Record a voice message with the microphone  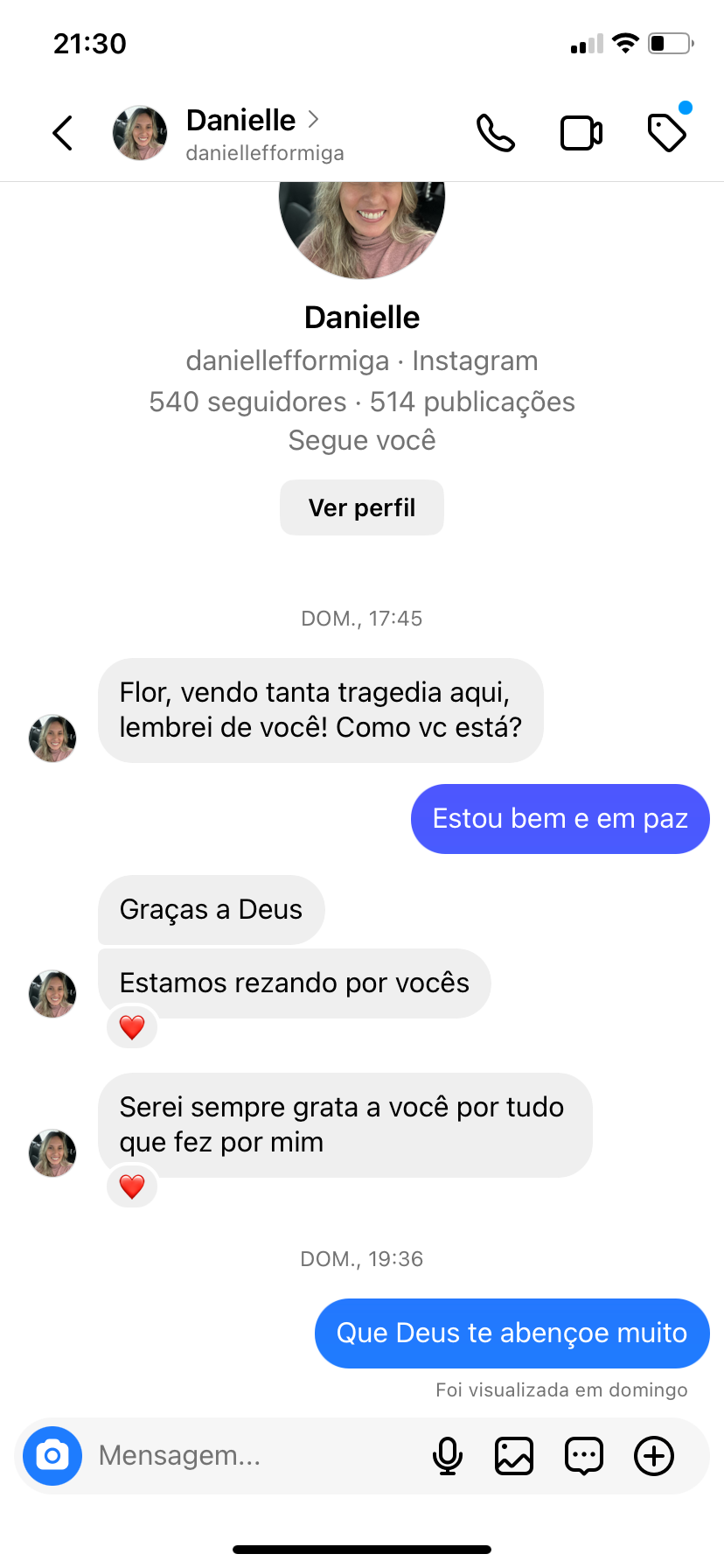click(448, 1456)
